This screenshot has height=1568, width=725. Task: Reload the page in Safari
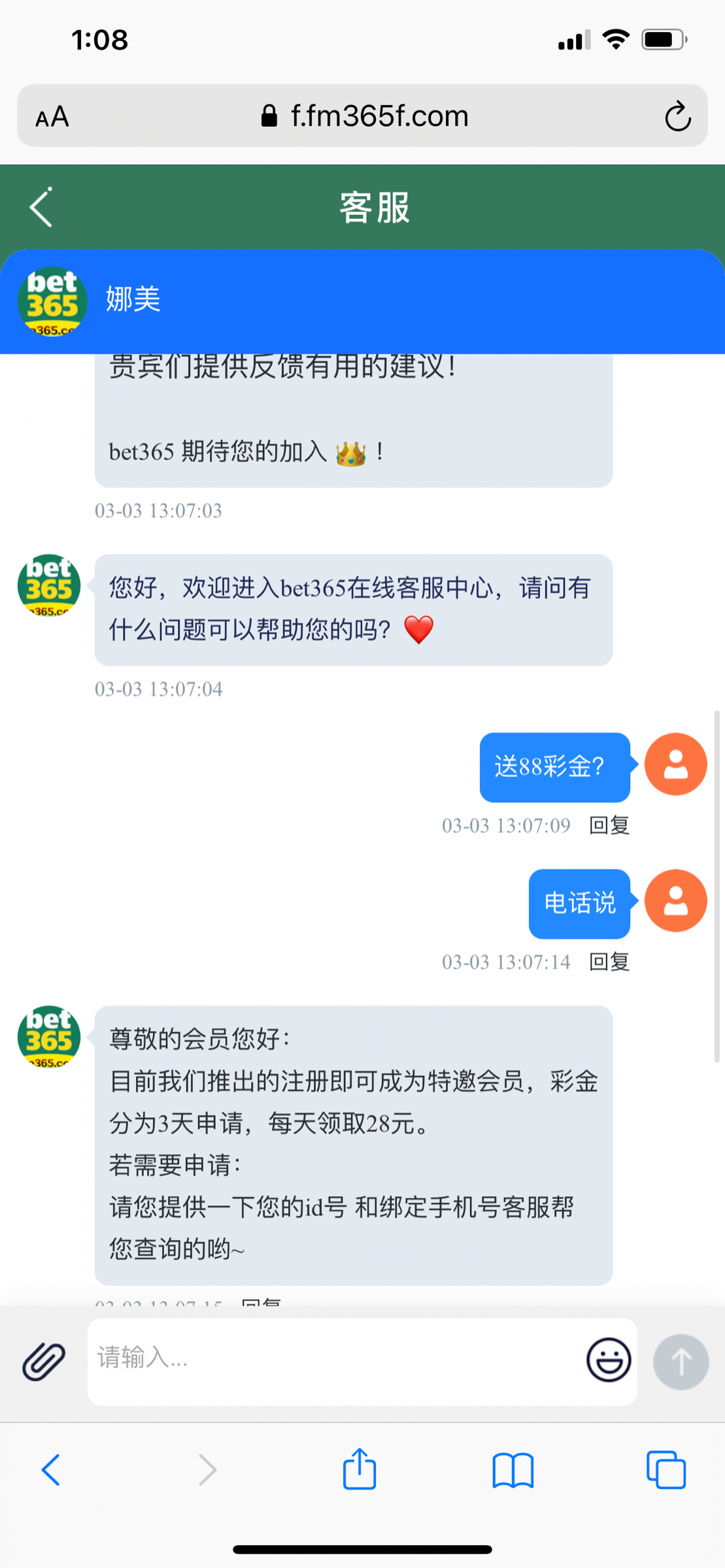678,117
